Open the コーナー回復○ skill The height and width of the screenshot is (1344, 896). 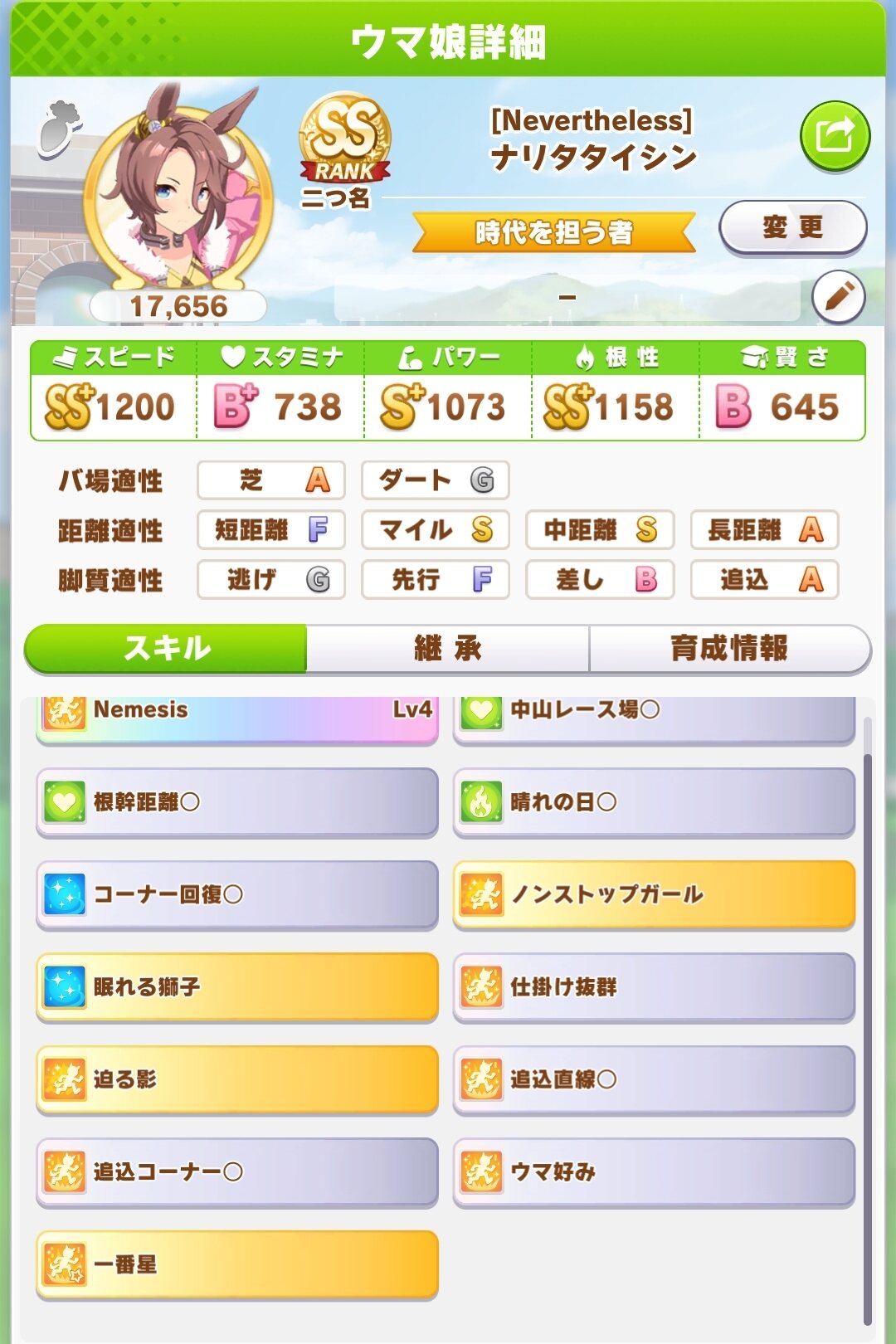(237, 894)
